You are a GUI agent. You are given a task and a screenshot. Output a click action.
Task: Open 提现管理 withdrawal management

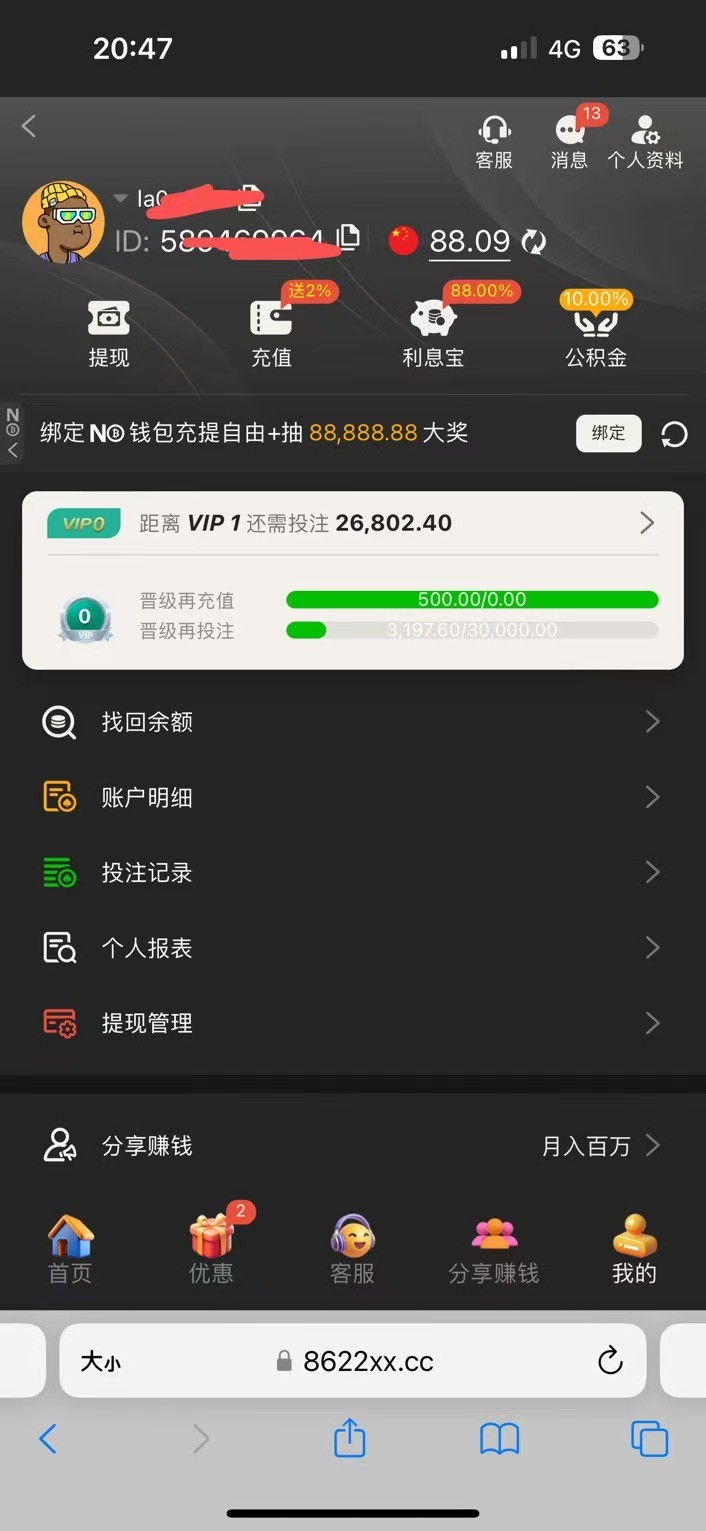352,1023
